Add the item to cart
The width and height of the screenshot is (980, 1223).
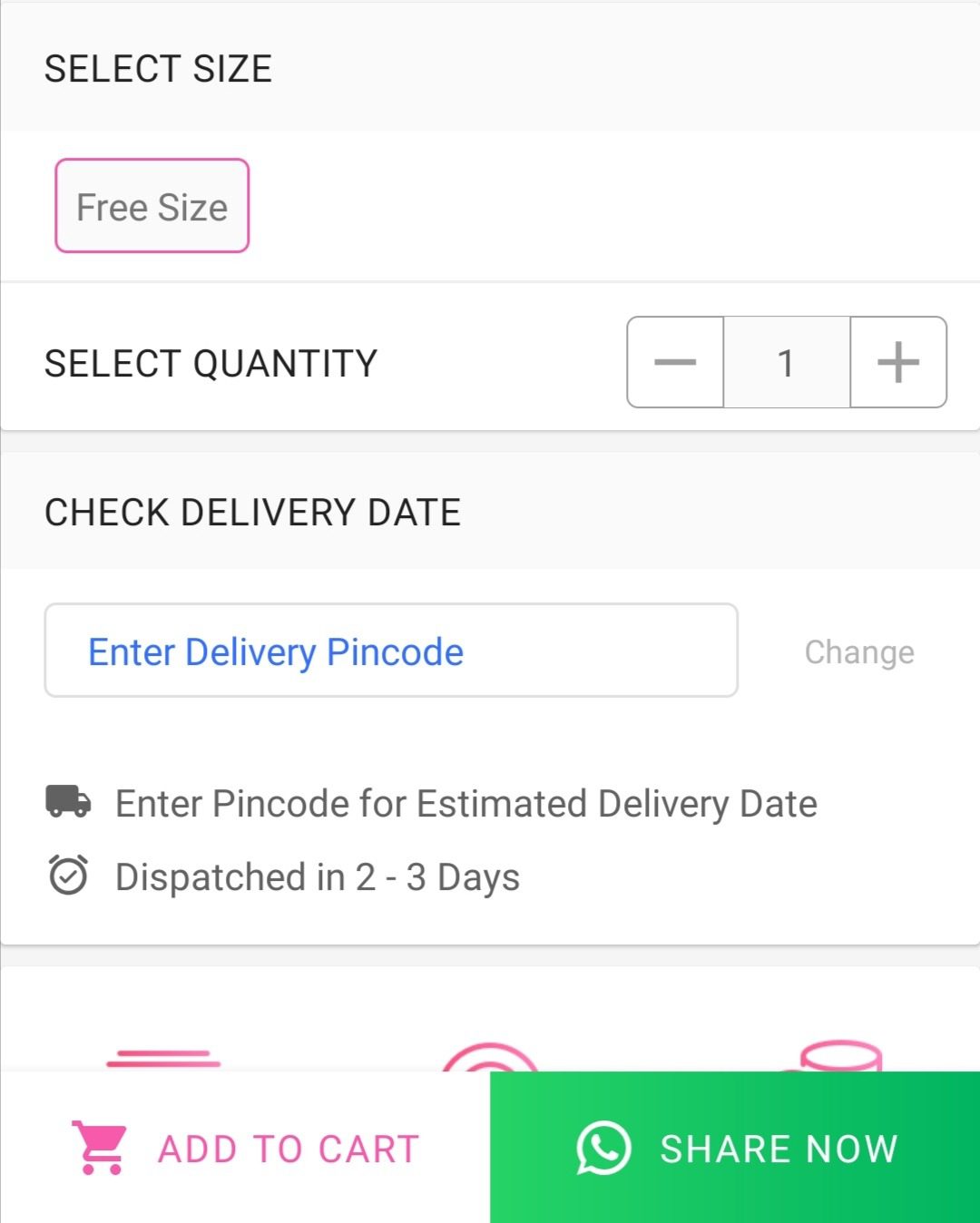click(245, 1148)
